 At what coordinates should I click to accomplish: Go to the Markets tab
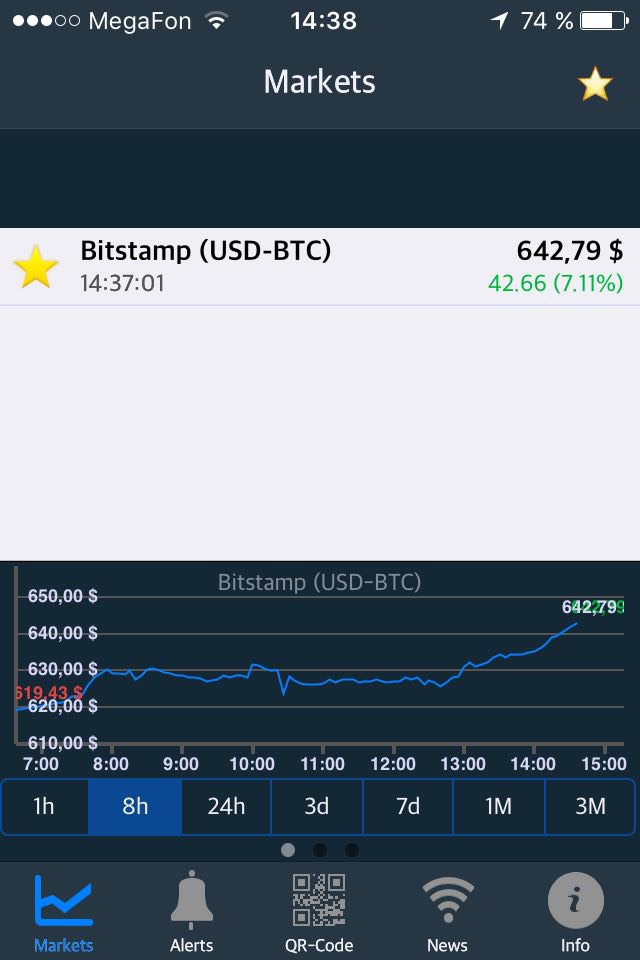pos(64,912)
